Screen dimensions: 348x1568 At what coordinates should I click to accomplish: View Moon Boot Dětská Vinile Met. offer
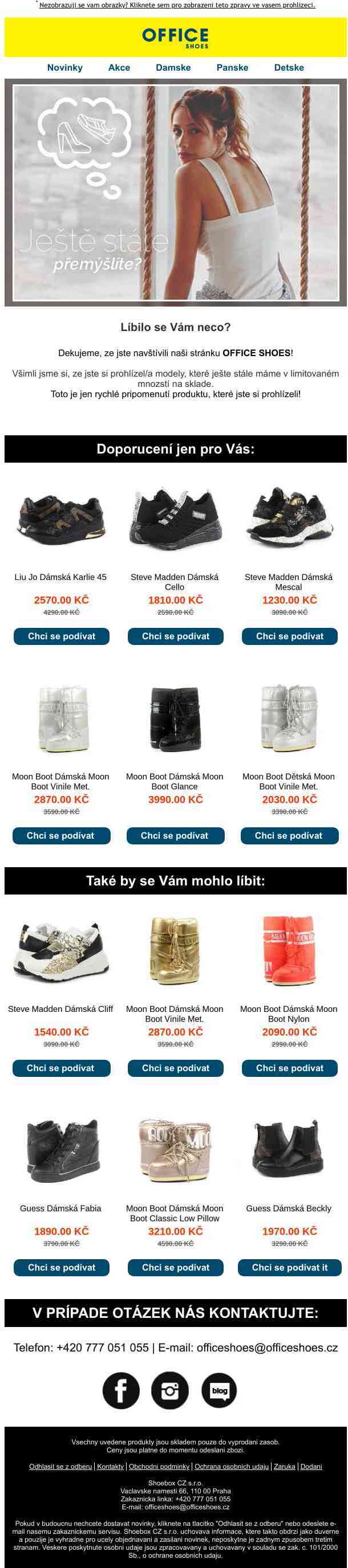[x=288, y=836]
